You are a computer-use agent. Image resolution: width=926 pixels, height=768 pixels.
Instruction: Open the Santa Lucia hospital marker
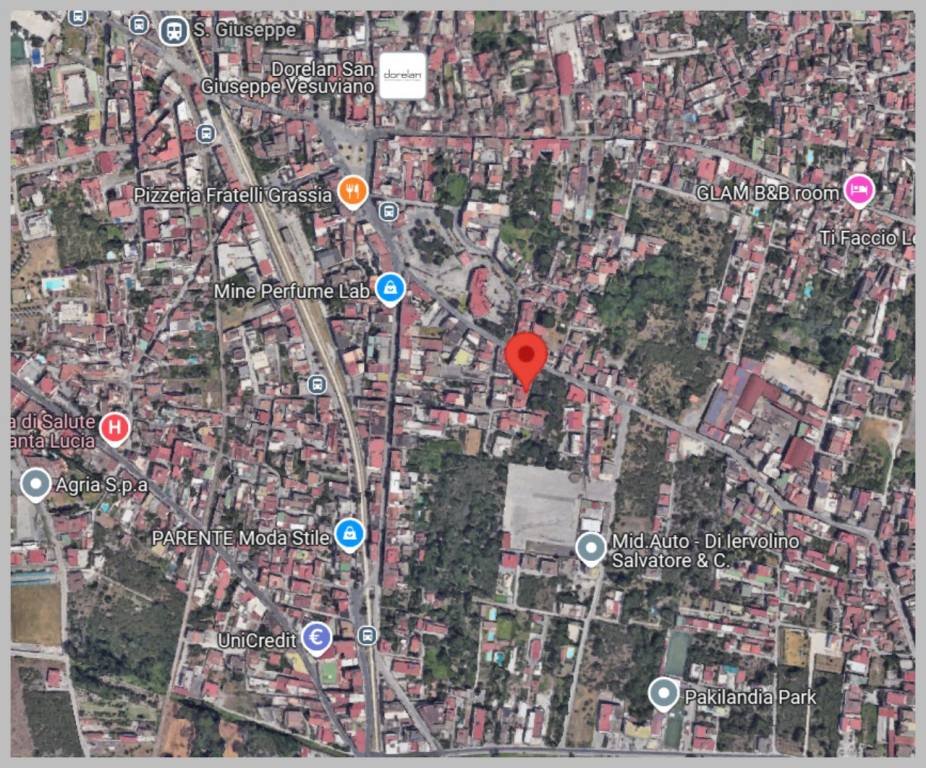point(114,429)
